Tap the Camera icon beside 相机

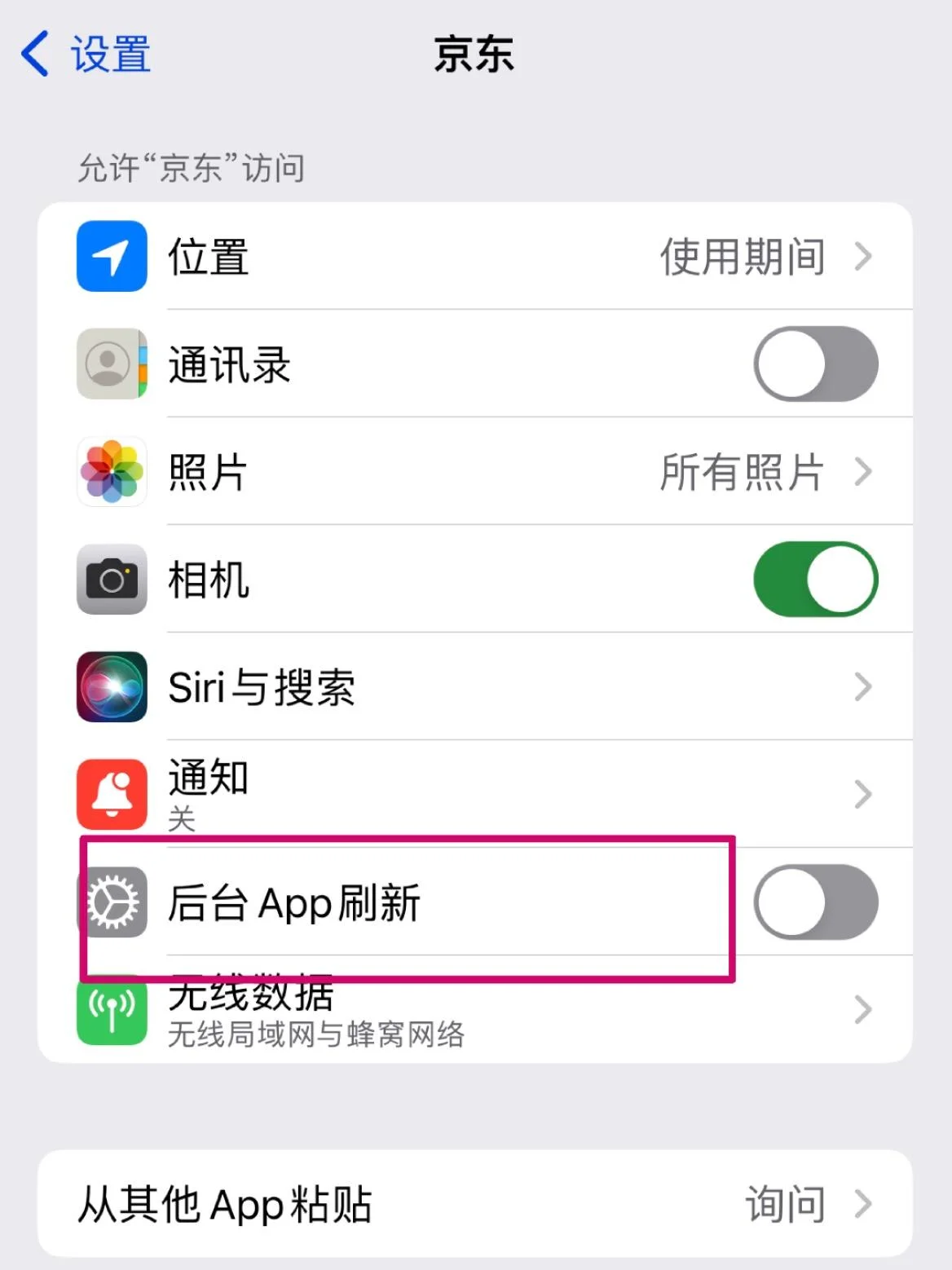pos(111,580)
